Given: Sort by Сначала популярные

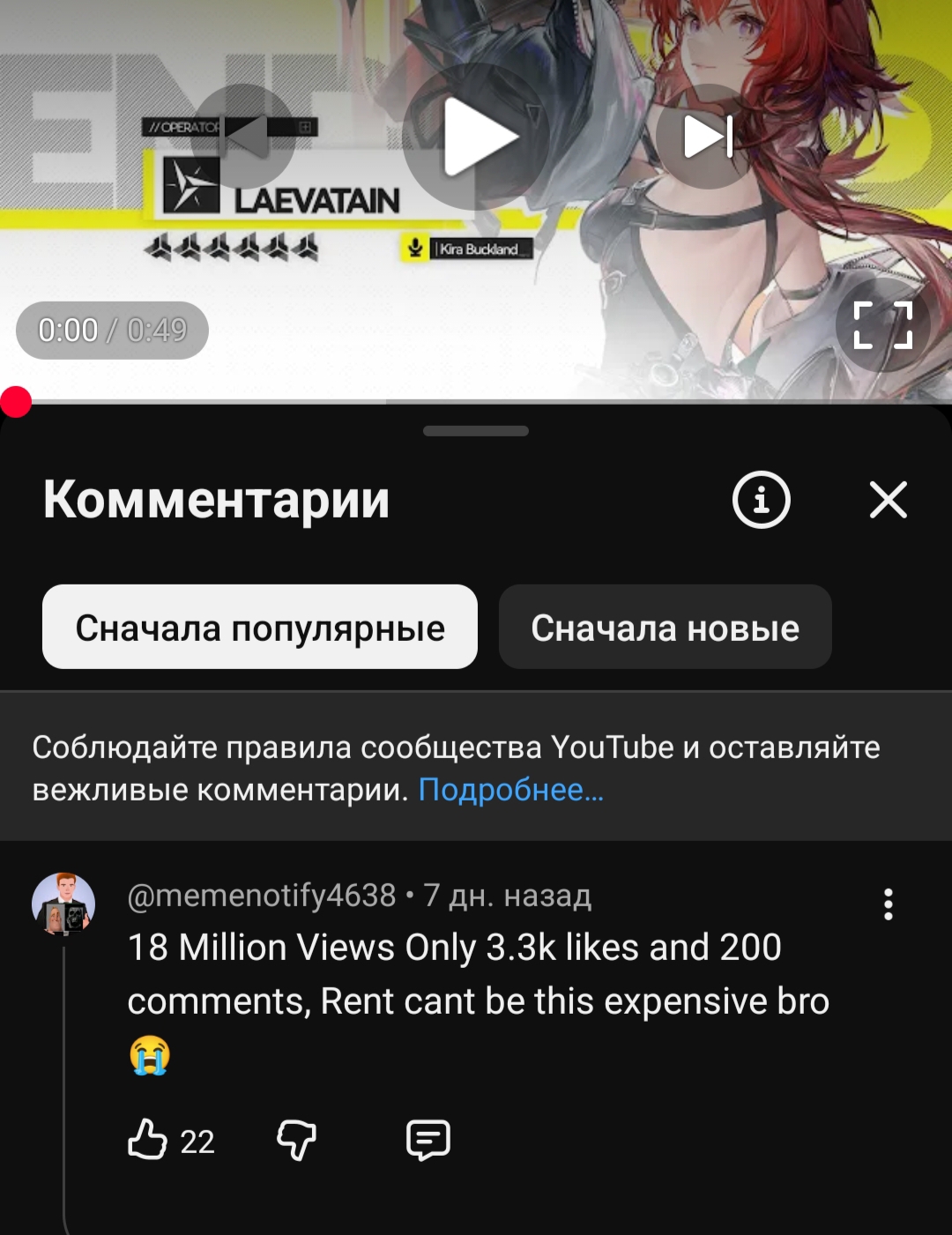Looking at the screenshot, I should point(260,627).
